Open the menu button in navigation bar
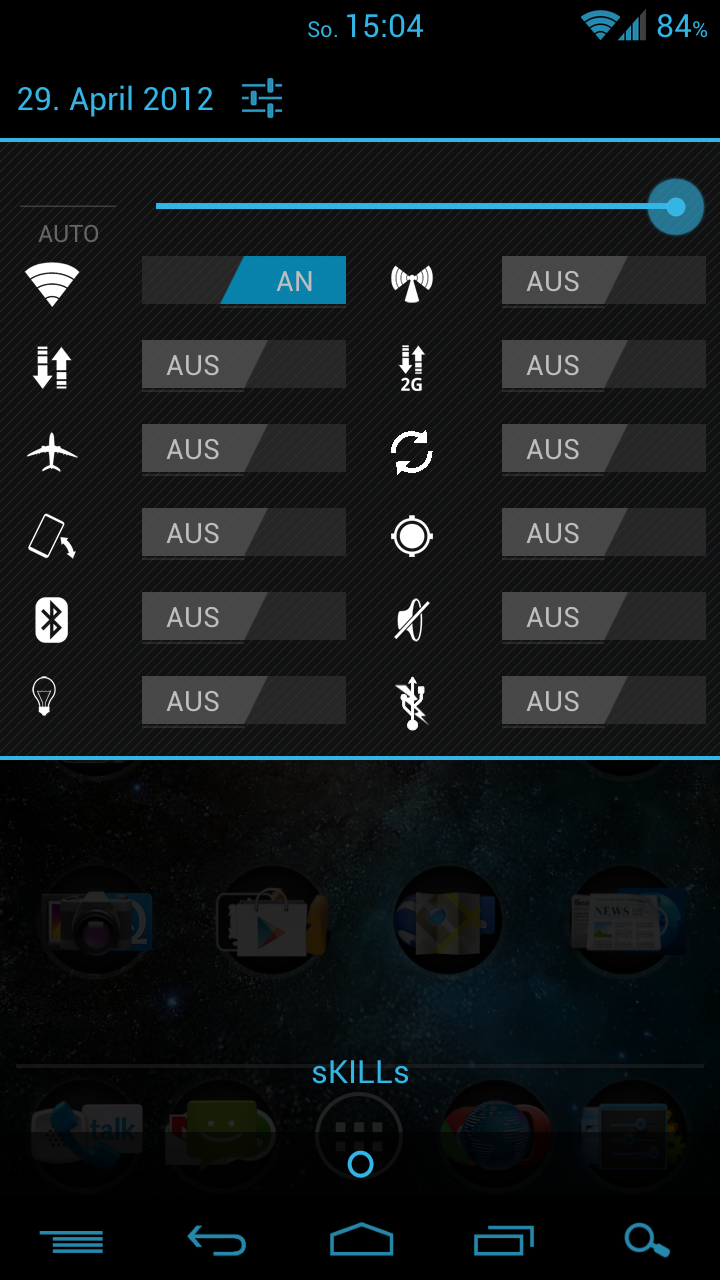Image resolution: width=720 pixels, height=1280 pixels. (x=72, y=1241)
